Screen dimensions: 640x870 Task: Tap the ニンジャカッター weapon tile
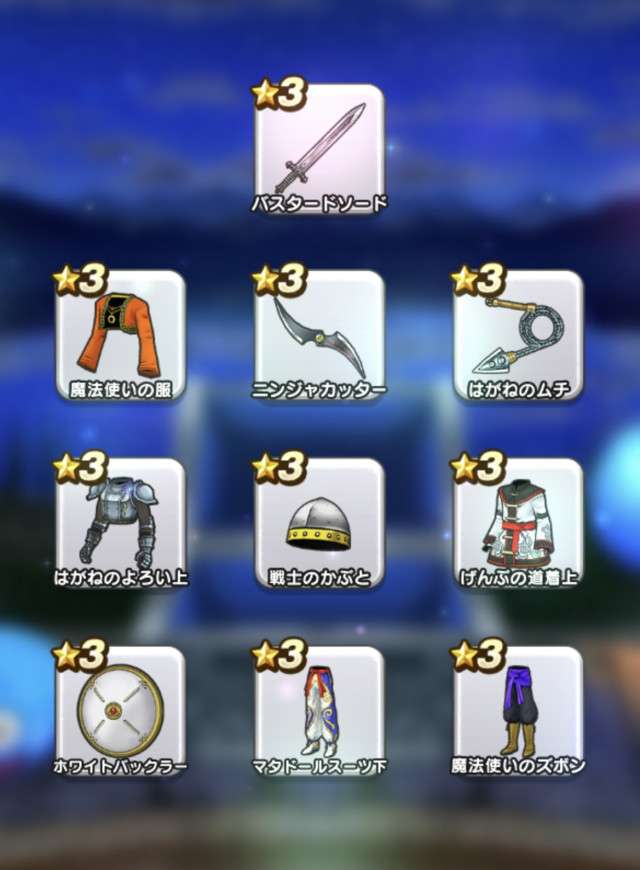[319, 335]
